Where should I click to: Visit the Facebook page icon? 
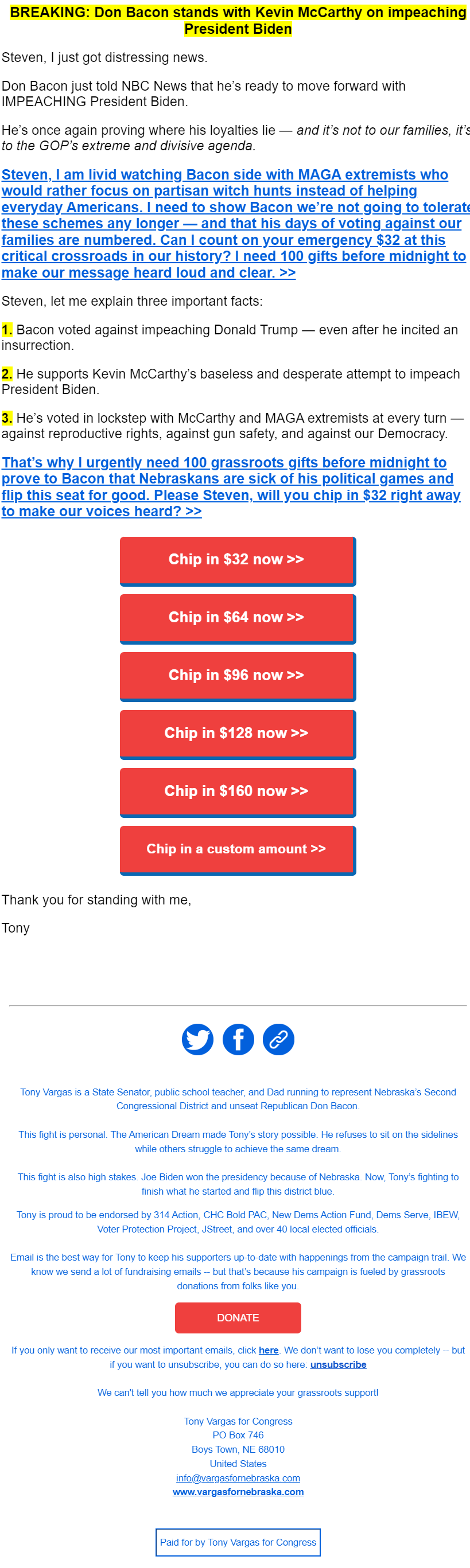(x=238, y=1039)
